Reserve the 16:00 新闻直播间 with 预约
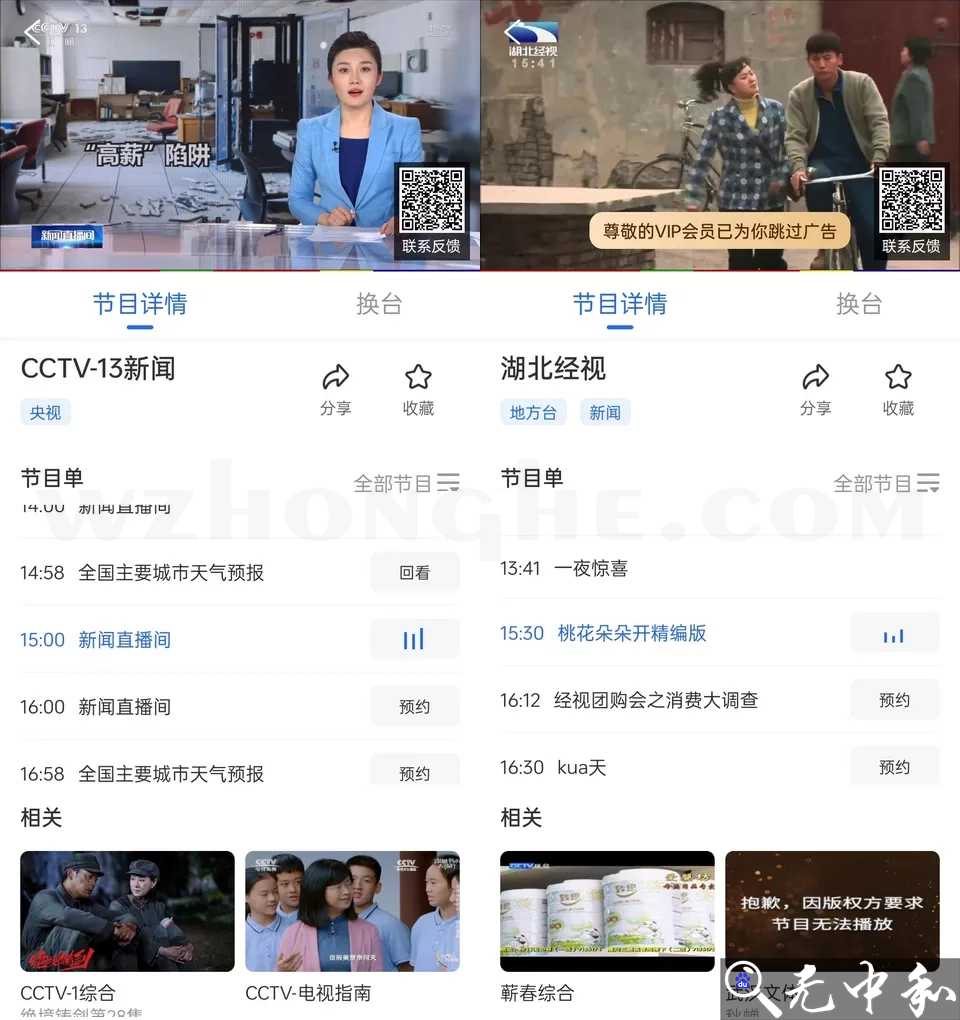This screenshot has height=1020, width=960. tap(414, 706)
